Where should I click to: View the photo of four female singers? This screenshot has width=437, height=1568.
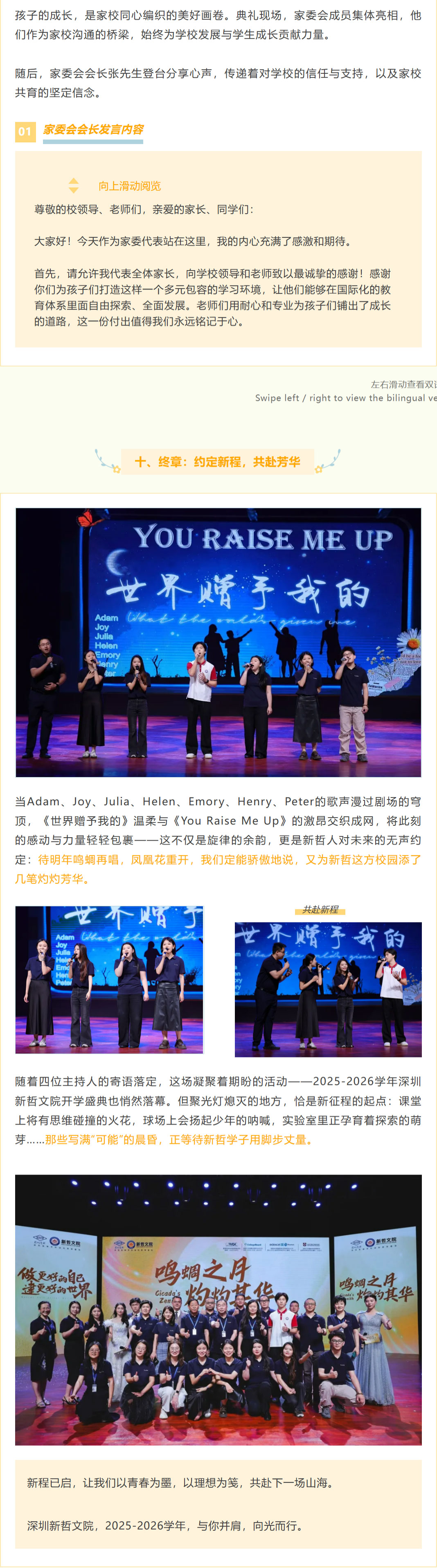point(110,979)
